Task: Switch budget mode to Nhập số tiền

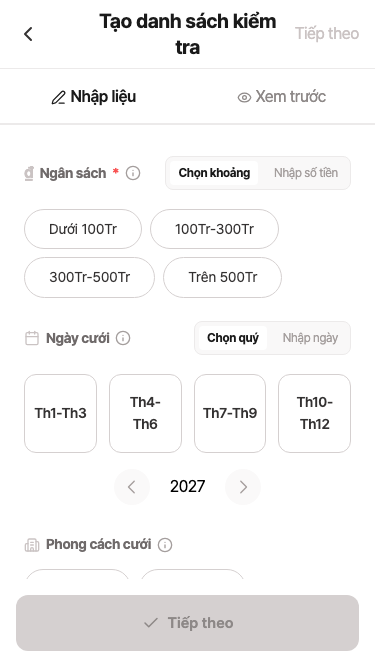Action: 306,173
